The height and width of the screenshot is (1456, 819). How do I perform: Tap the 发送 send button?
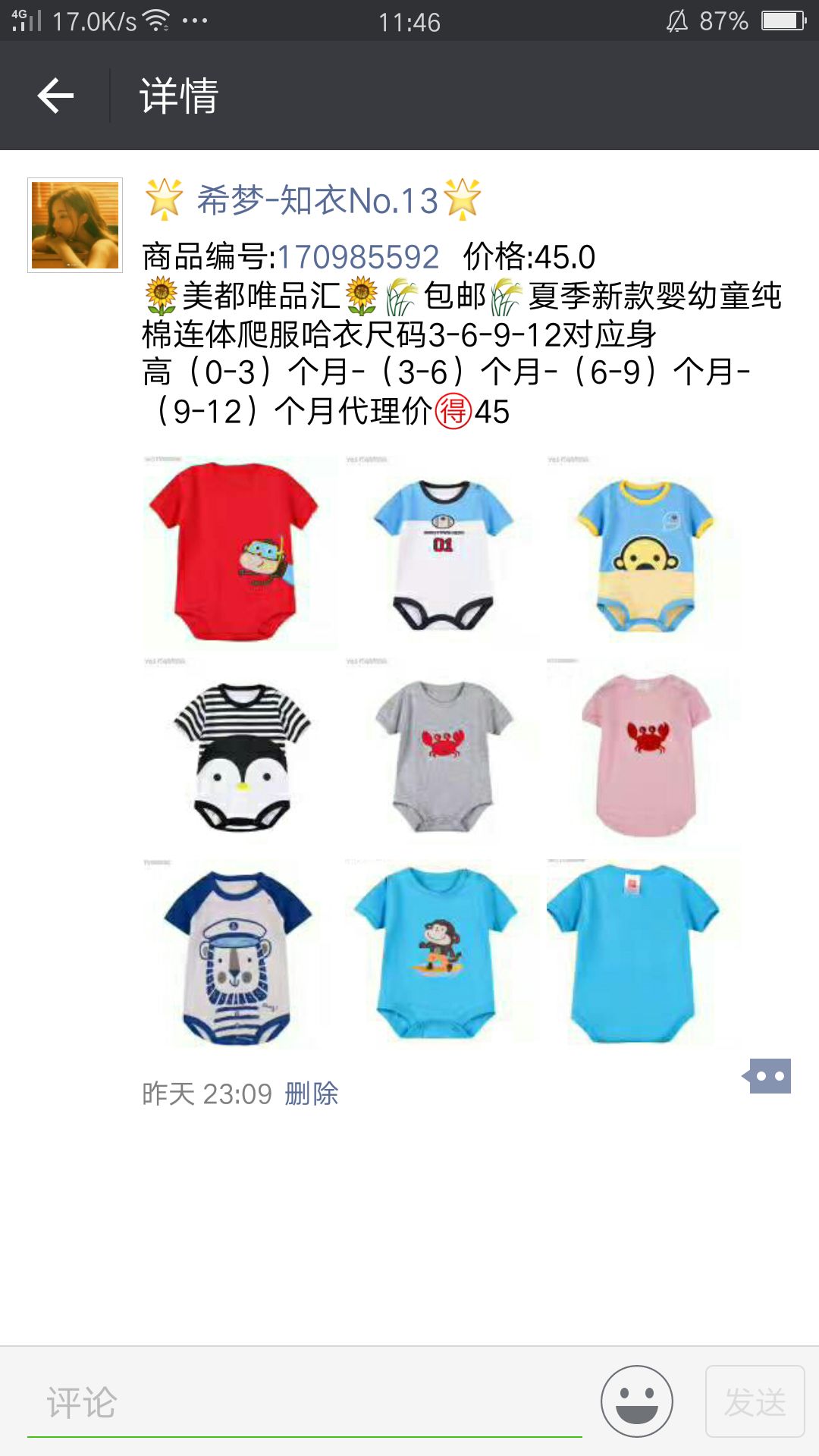point(755,1401)
